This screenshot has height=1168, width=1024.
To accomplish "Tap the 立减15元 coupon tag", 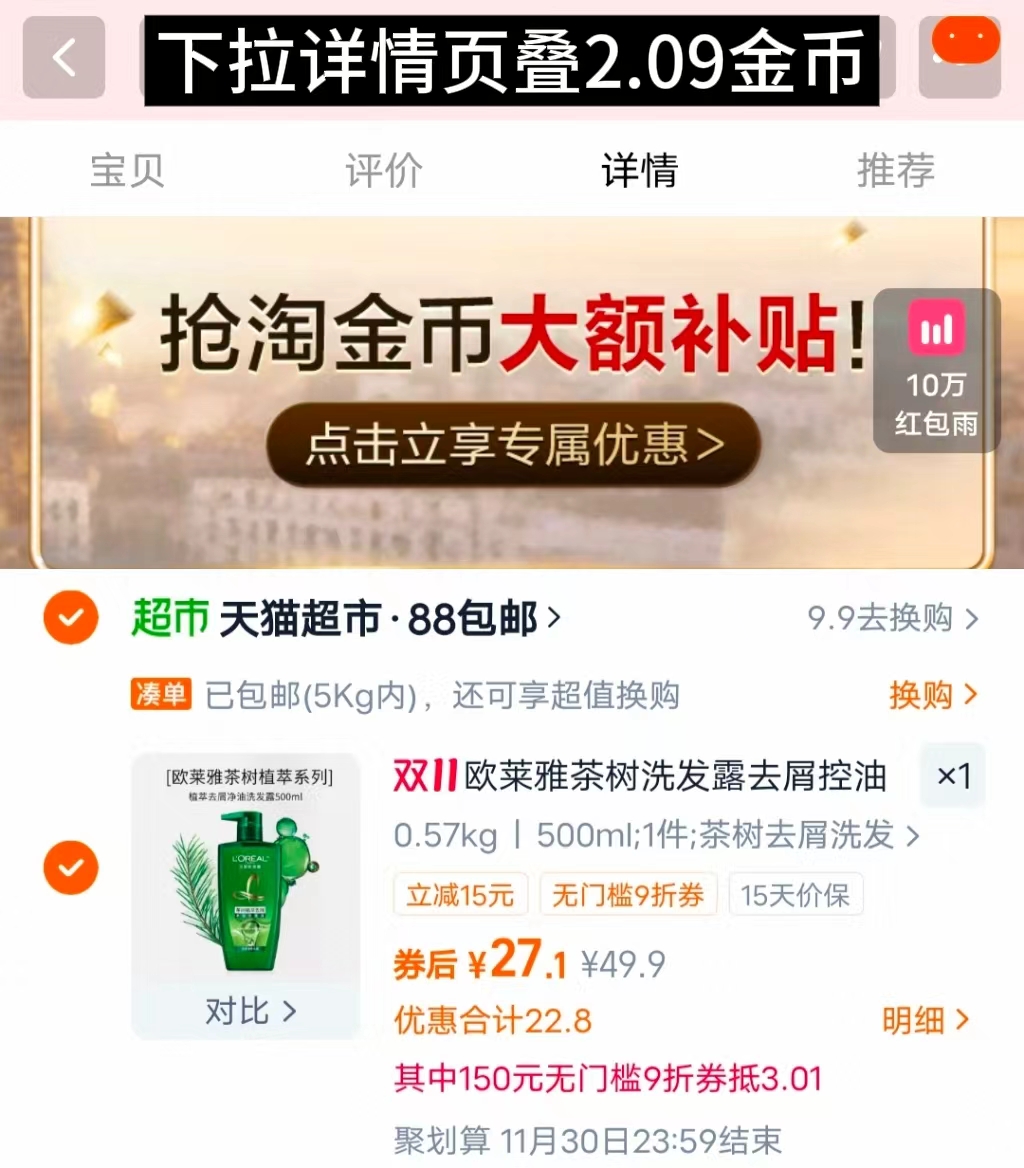I will [460, 895].
